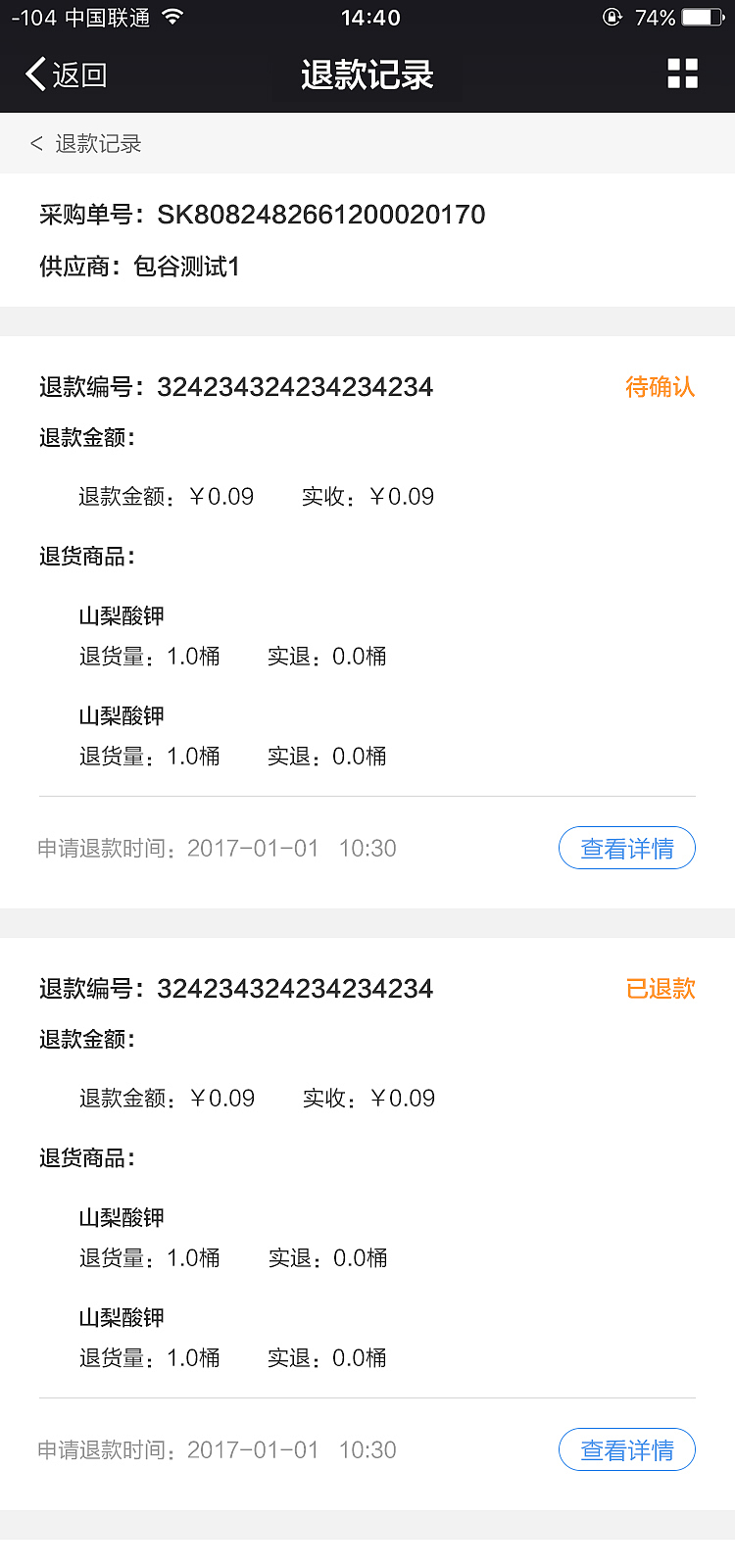Select the 待确认 status label
The image size is (735, 1568).
tap(660, 388)
